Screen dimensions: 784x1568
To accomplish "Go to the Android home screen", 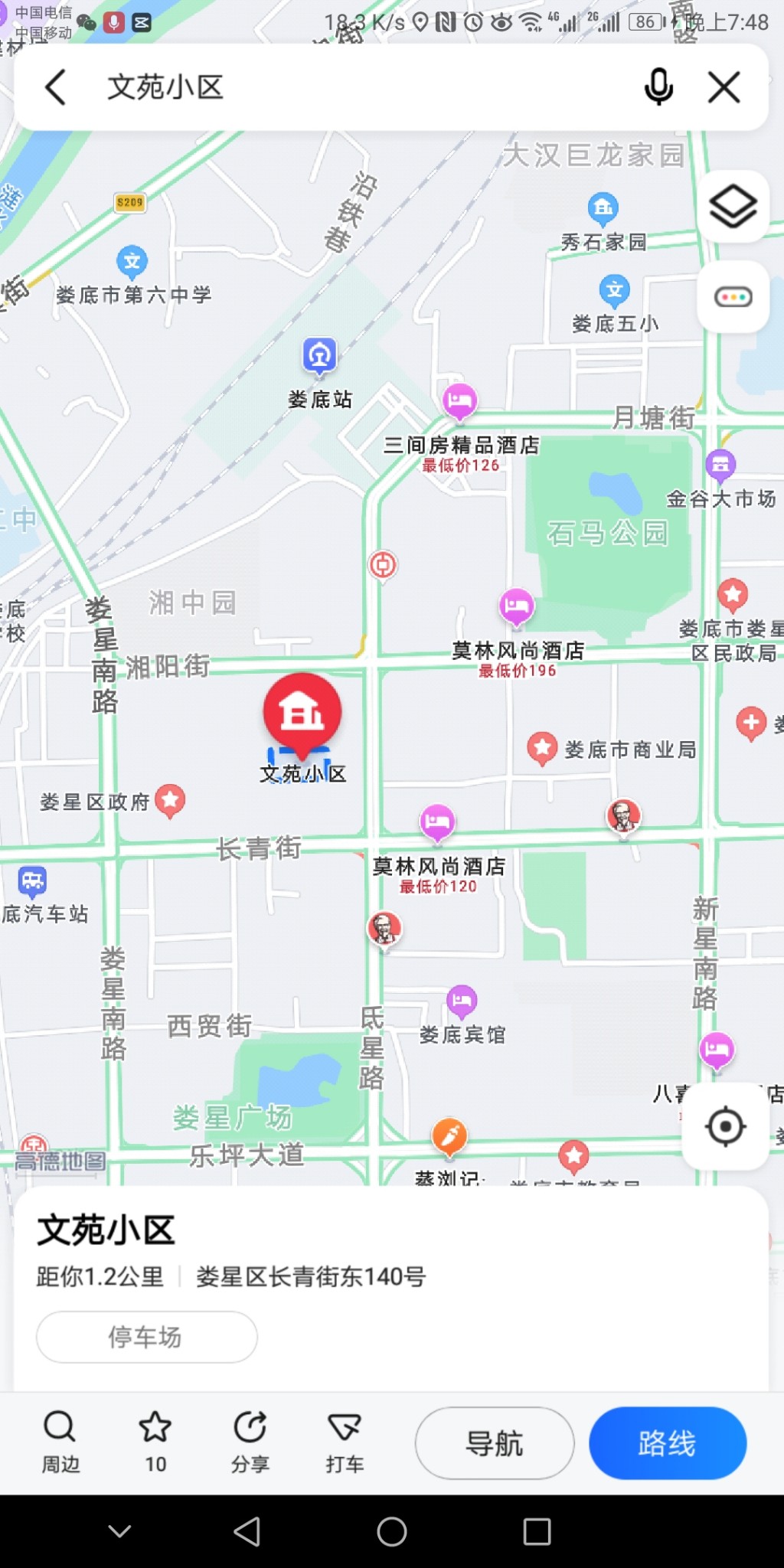I will tap(391, 1531).
